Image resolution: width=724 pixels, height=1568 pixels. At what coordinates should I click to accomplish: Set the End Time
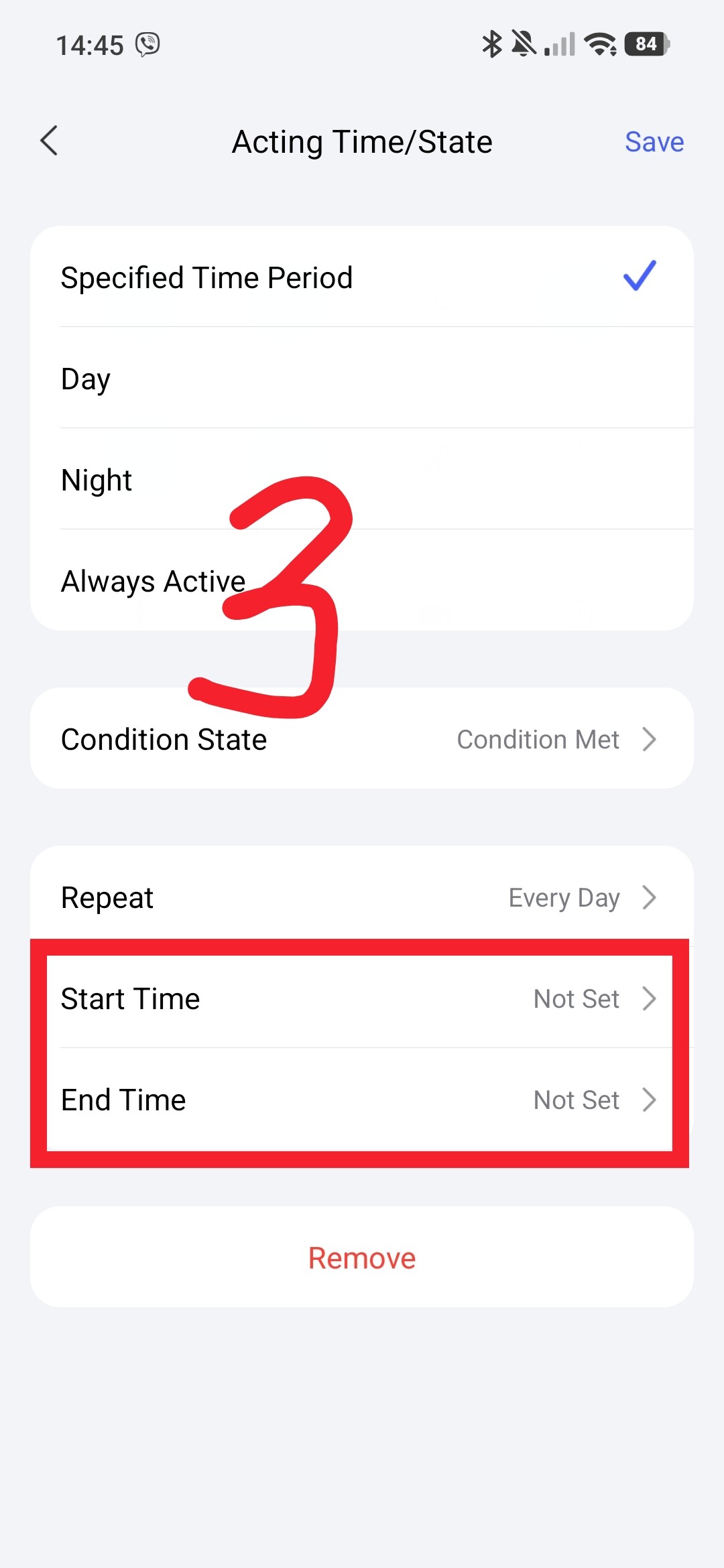[362, 1100]
